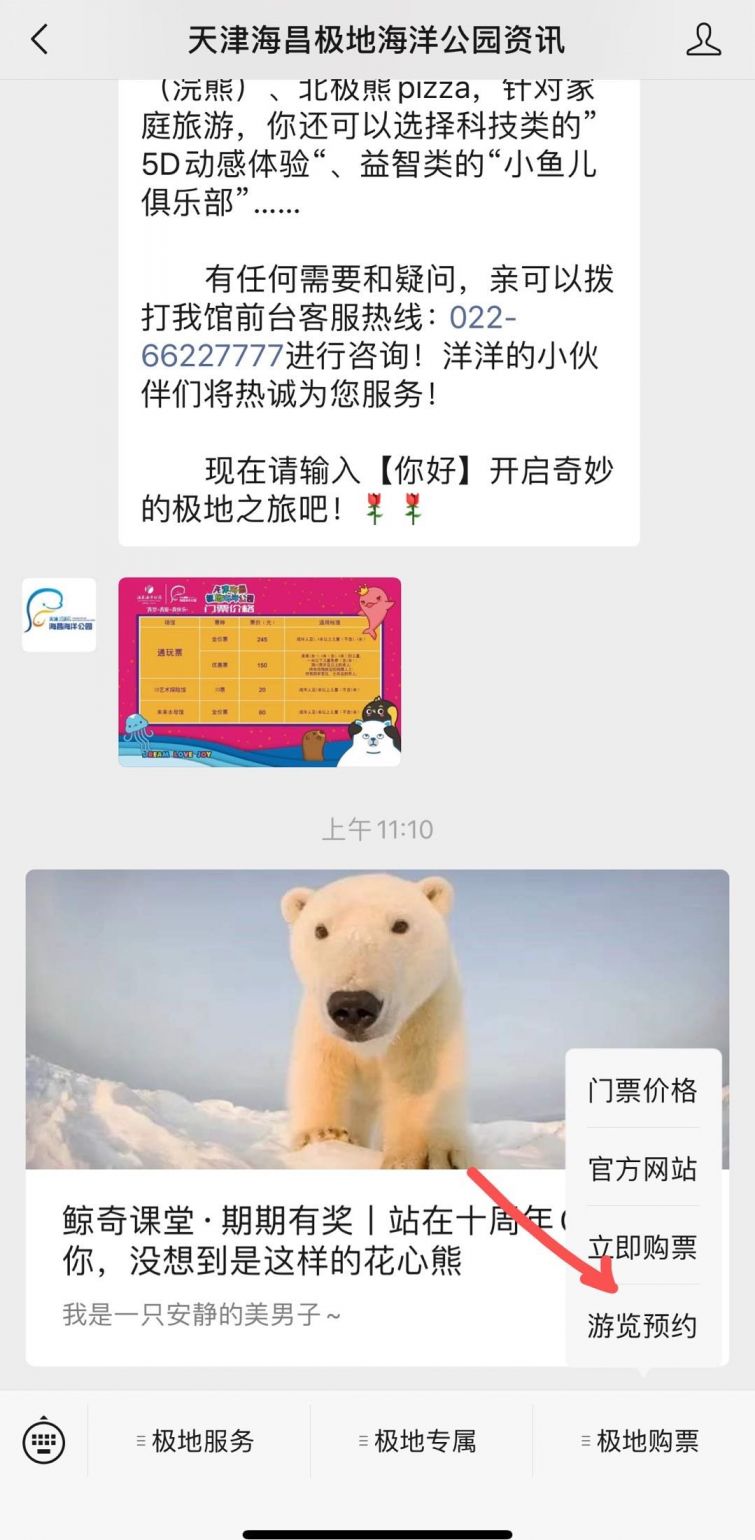Go back from the official account chat

coord(40,40)
